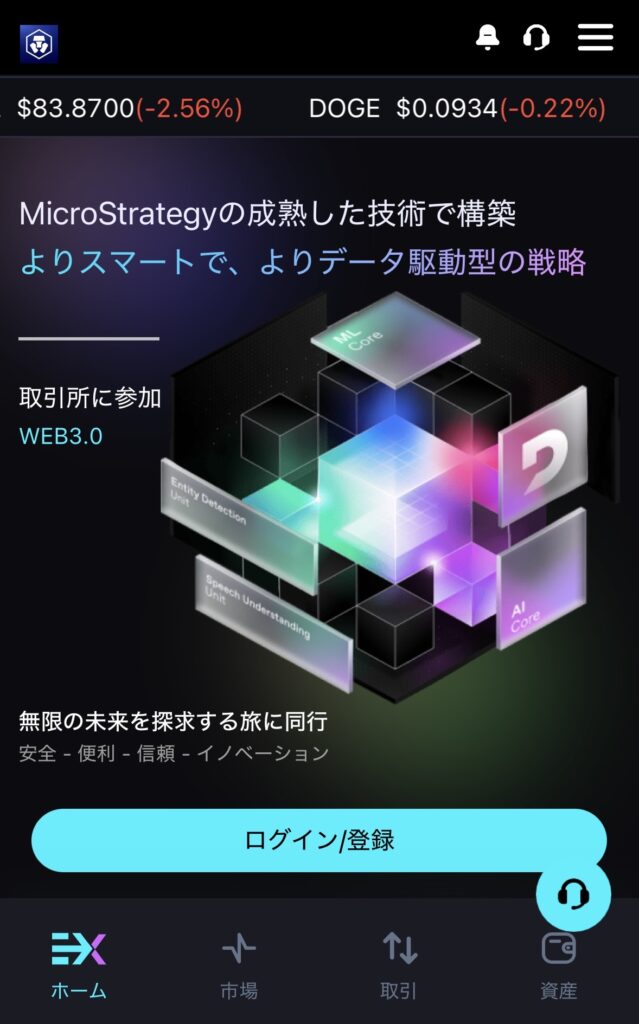Image resolution: width=639 pixels, height=1024 pixels.
Task: Switch to the ホーム tab
Action: 78,963
